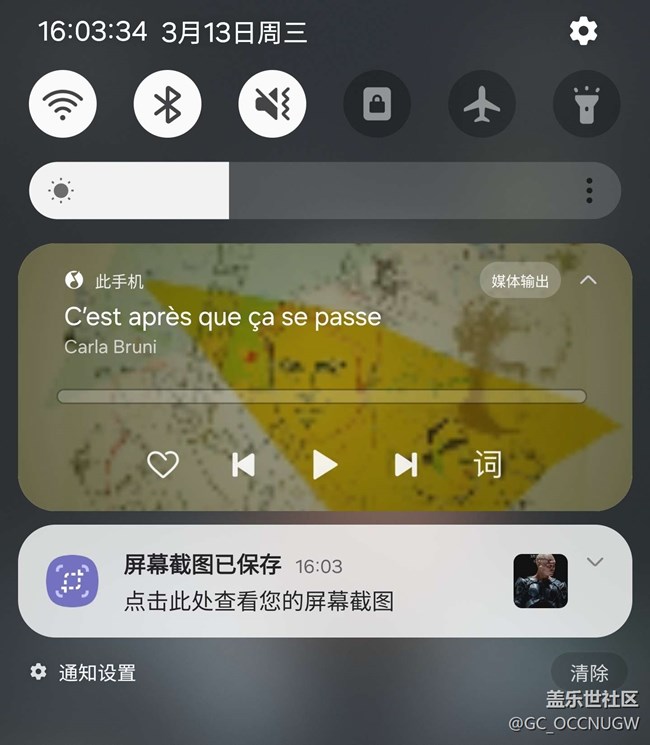This screenshot has width=650, height=745.
Task: Open settings via the gear icon
Action: [x=583, y=31]
